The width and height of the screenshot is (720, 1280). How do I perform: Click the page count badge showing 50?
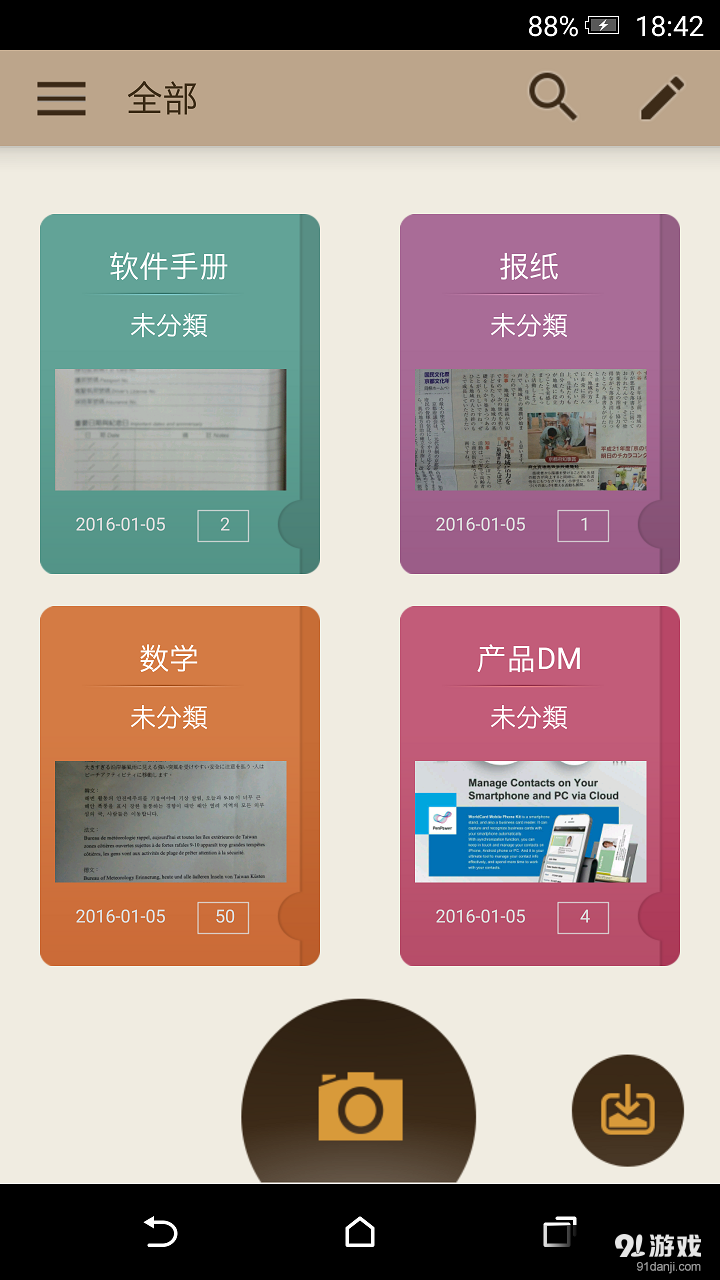tap(222, 917)
